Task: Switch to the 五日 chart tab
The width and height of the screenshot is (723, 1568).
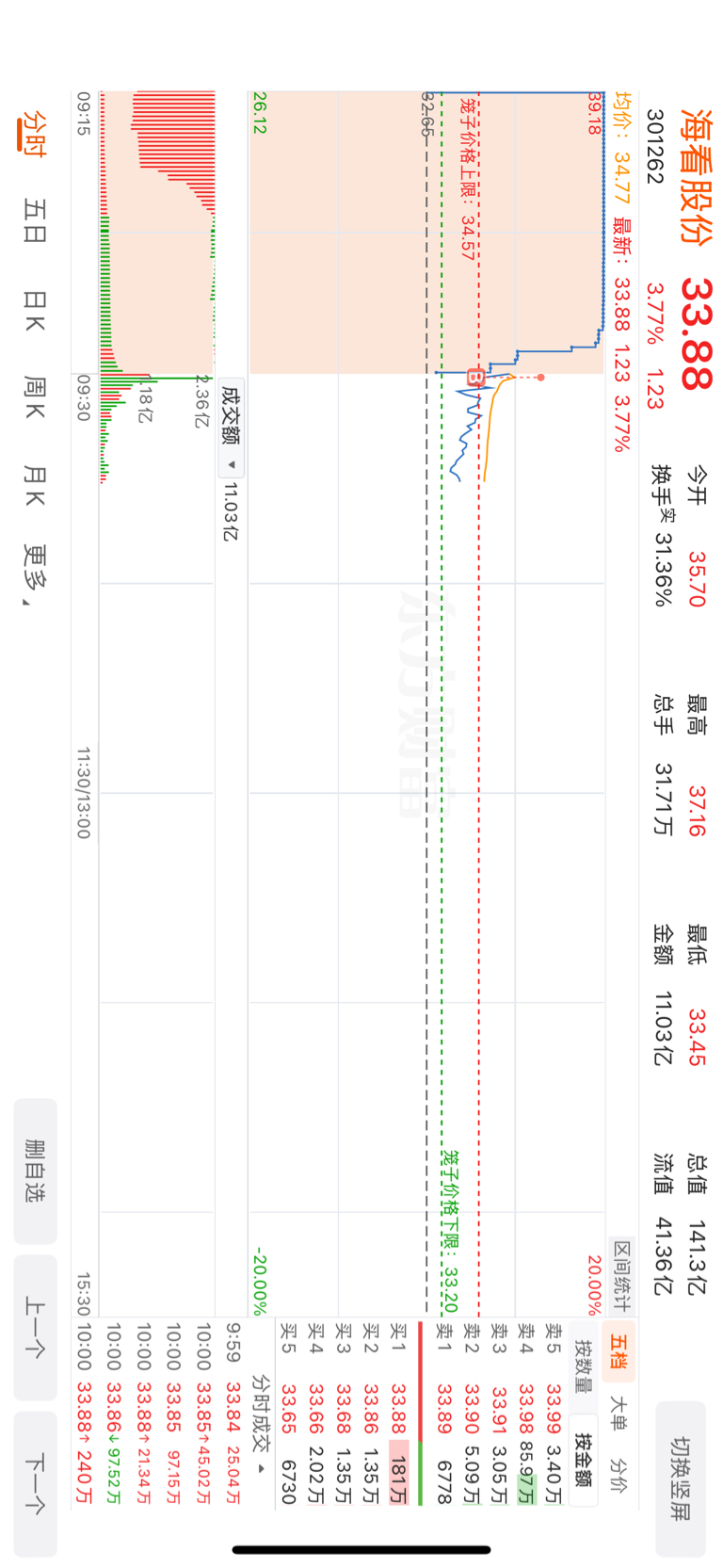Action: pyautogui.click(x=35, y=220)
